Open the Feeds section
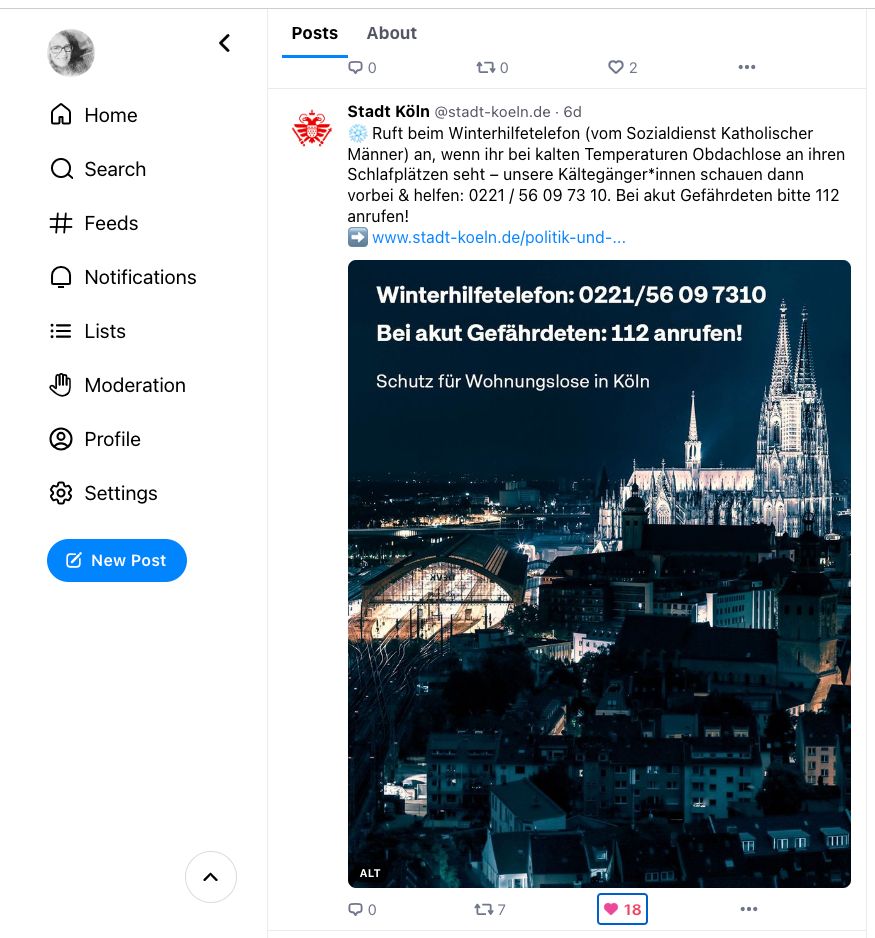Image resolution: width=875 pixels, height=938 pixels. click(61, 223)
